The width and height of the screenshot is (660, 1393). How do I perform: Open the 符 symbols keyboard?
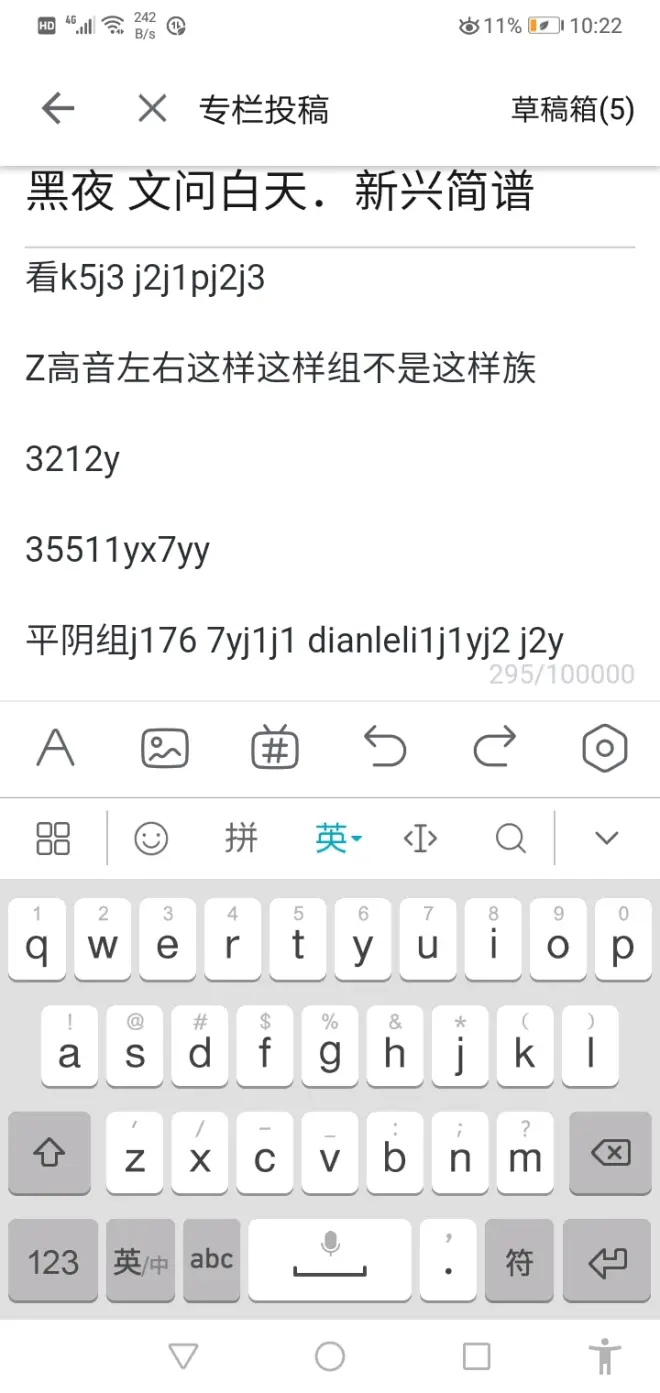coord(519,1261)
